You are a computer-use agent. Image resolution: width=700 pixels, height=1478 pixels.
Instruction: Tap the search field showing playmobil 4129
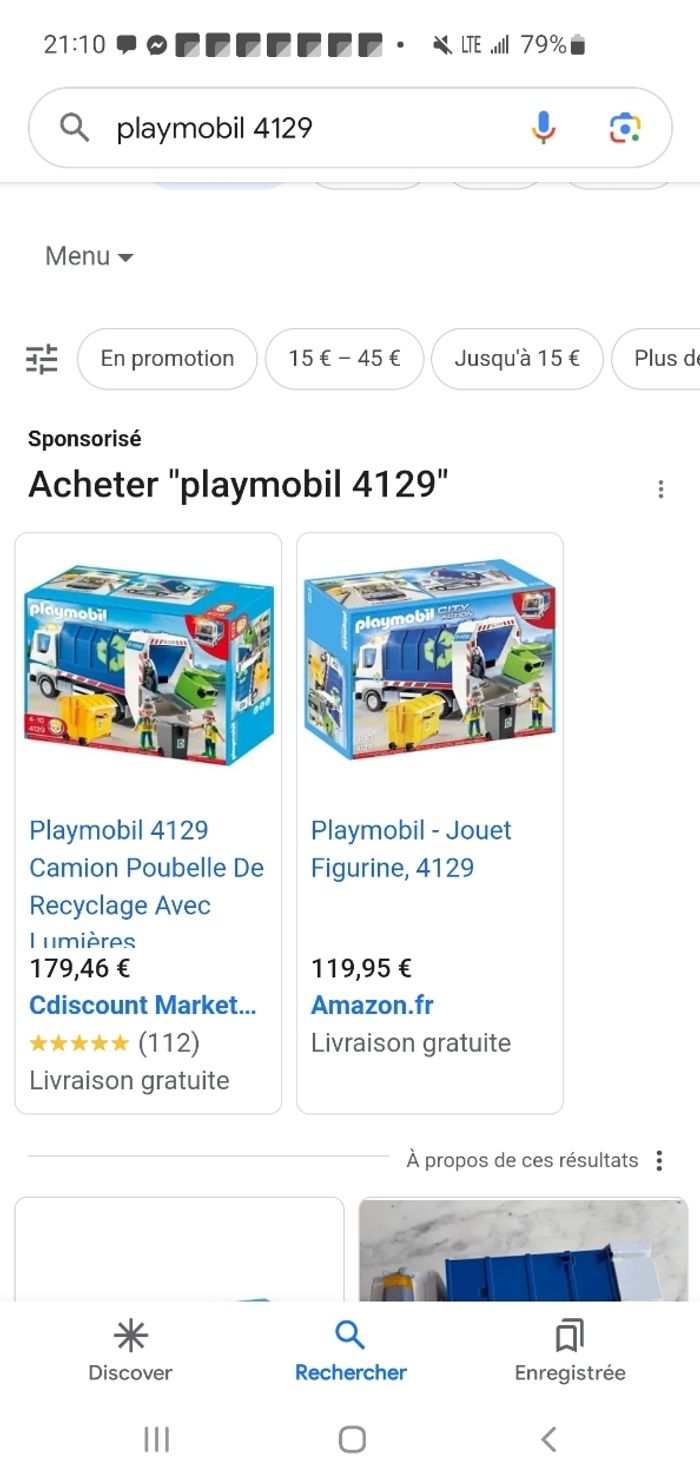[300, 128]
